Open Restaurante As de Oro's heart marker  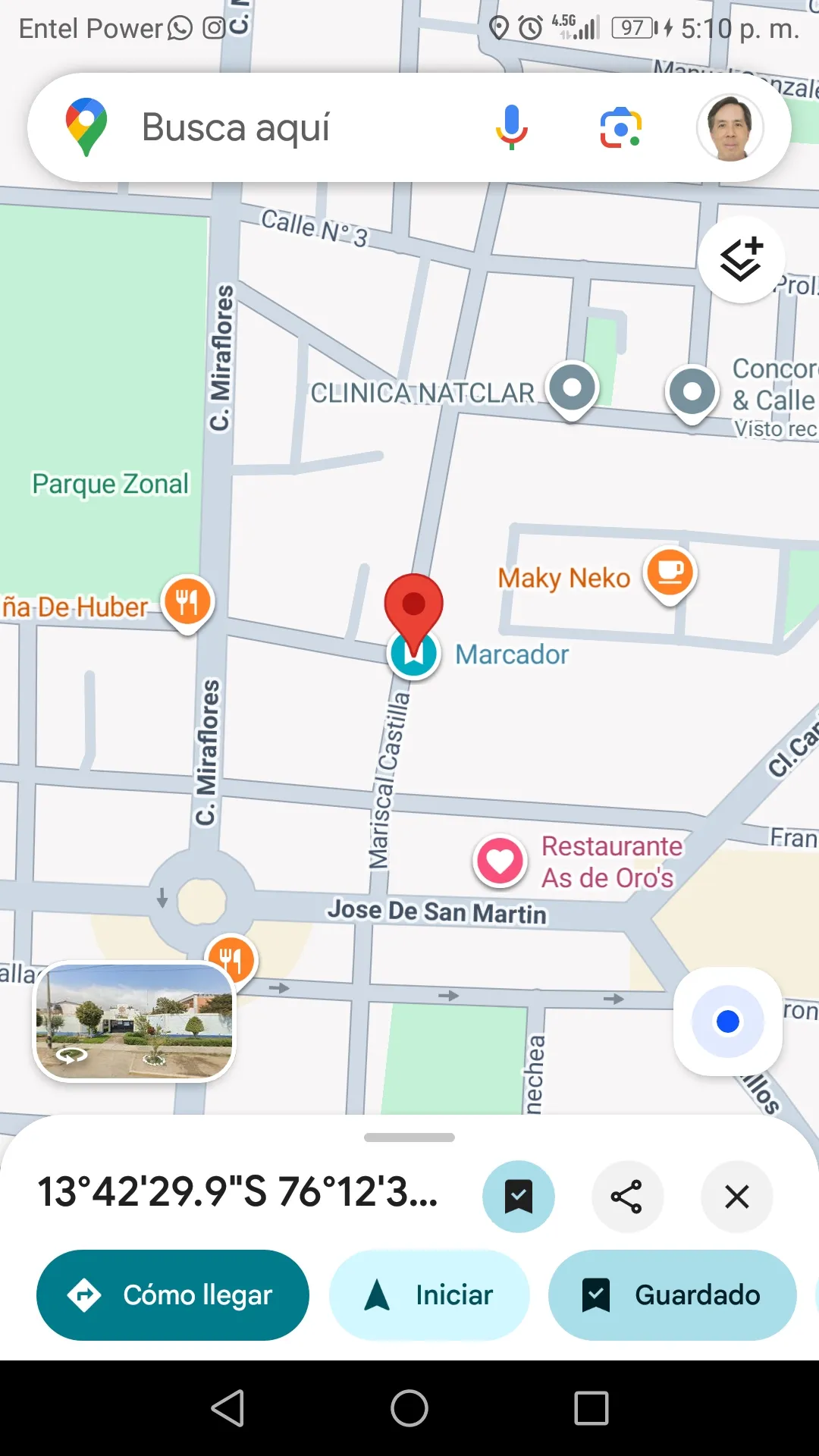coord(500,861)
